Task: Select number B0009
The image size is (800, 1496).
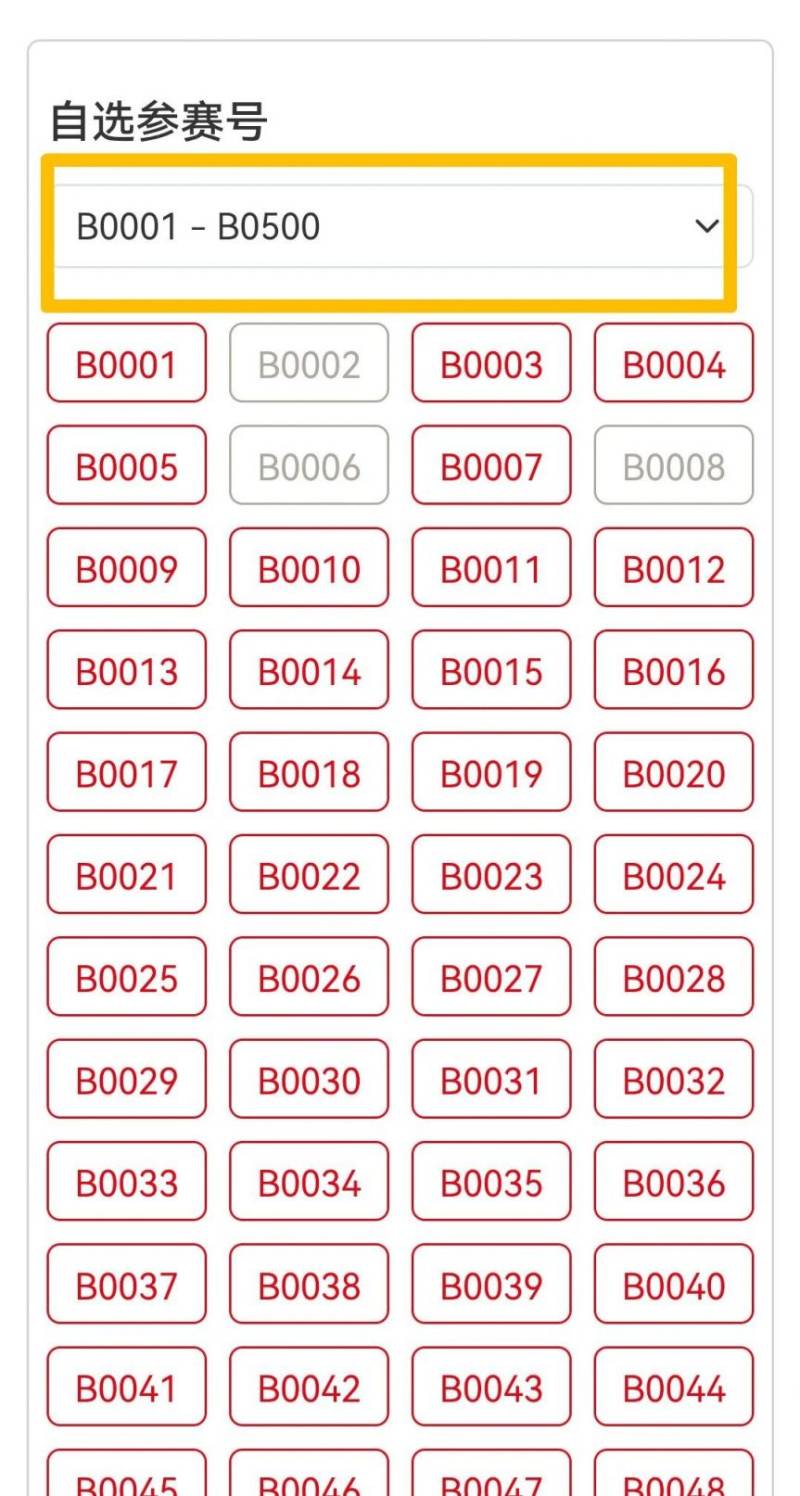Action: (x=125, y=568)
